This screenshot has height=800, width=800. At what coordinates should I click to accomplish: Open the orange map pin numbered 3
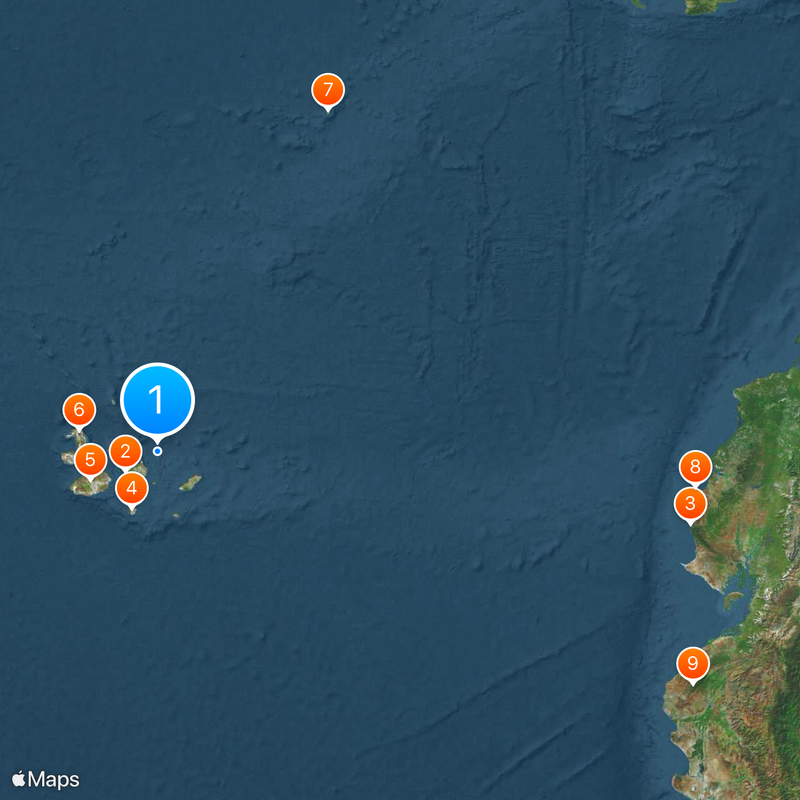pyautogui.click(x=690, y=503)
